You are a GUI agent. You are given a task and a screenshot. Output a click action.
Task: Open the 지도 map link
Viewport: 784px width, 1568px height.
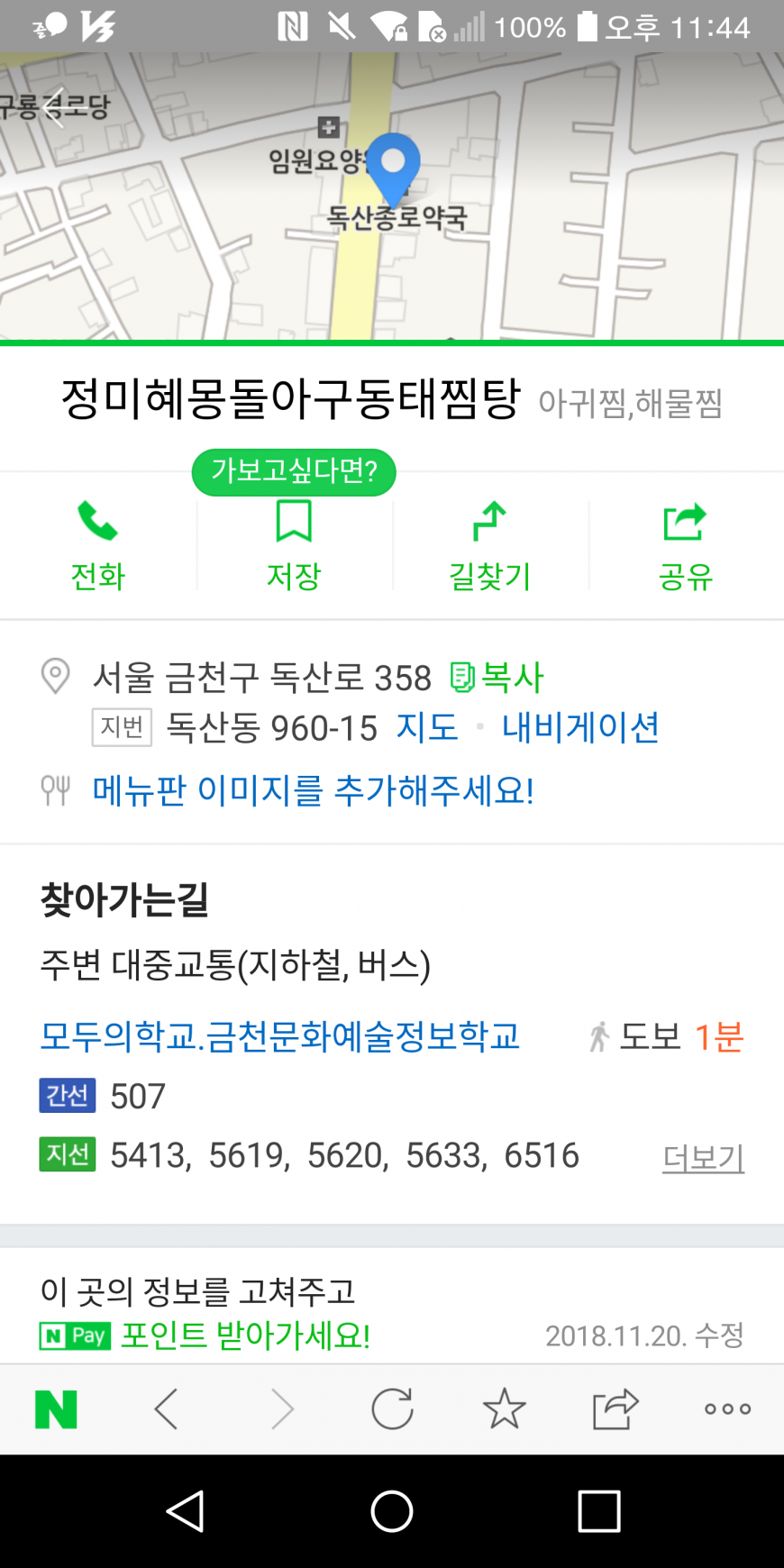427,727
